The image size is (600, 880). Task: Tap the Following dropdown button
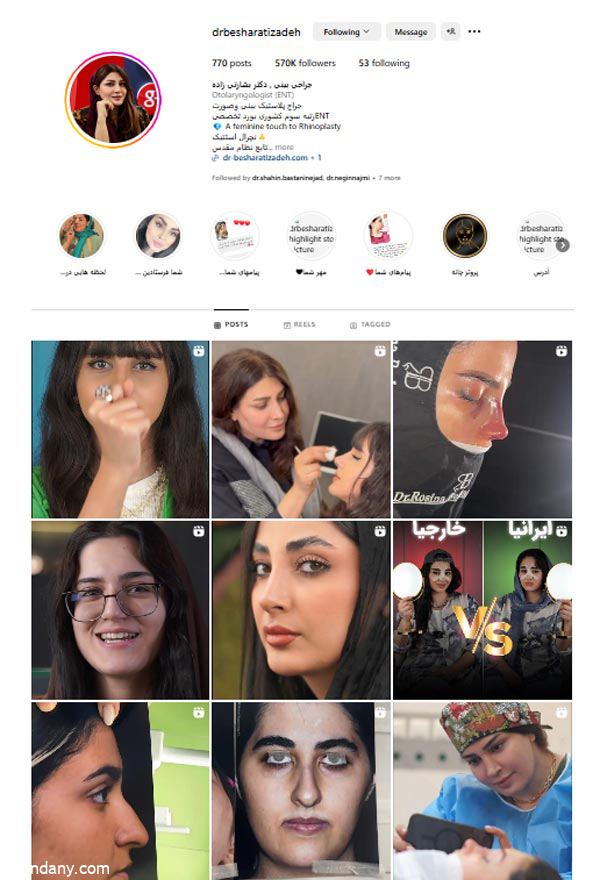click(346, 32)
